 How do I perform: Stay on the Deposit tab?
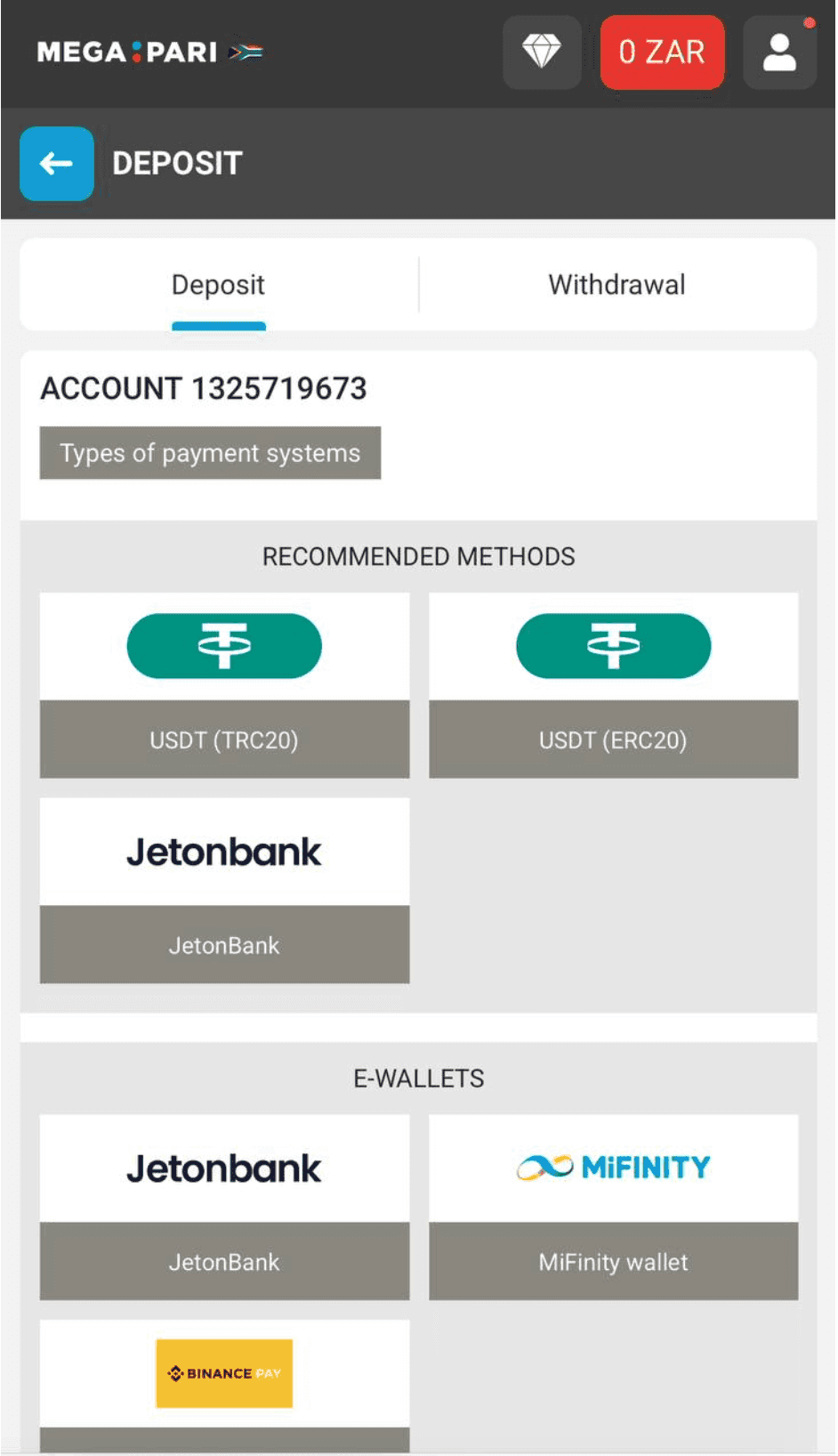click(x=218, y=284)
